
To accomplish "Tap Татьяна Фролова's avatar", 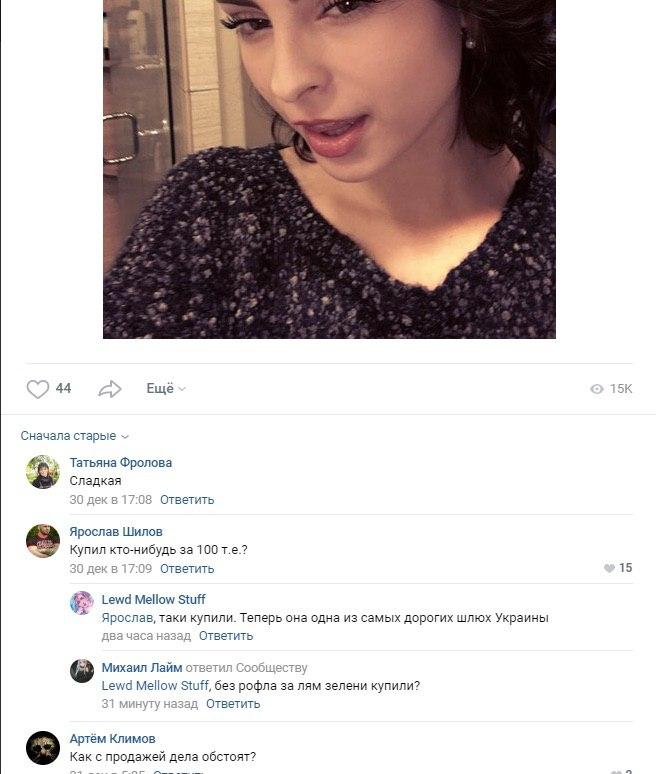I will 43,472.
